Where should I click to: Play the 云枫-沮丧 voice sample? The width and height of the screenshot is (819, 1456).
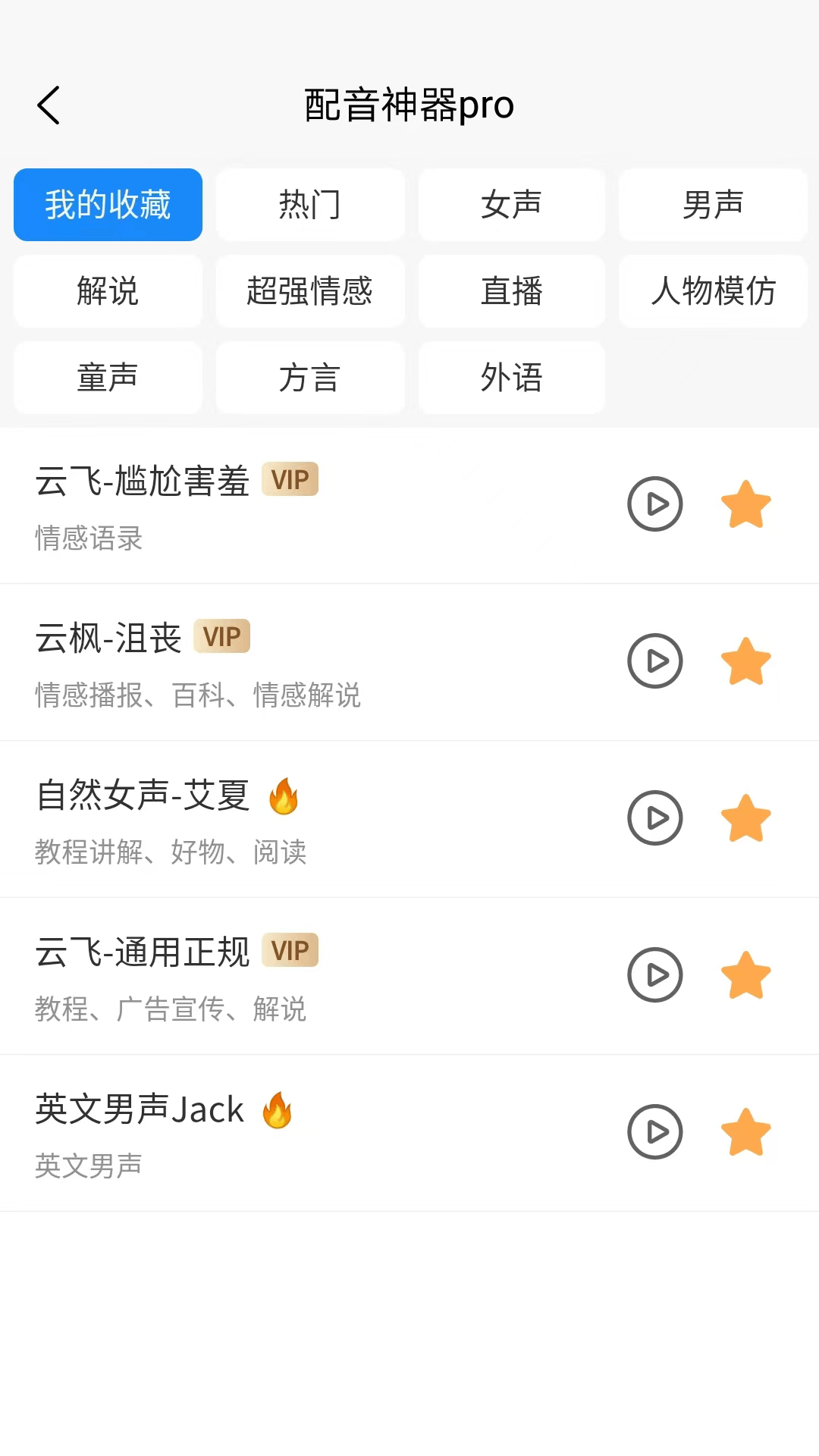(x=654, y=662)
